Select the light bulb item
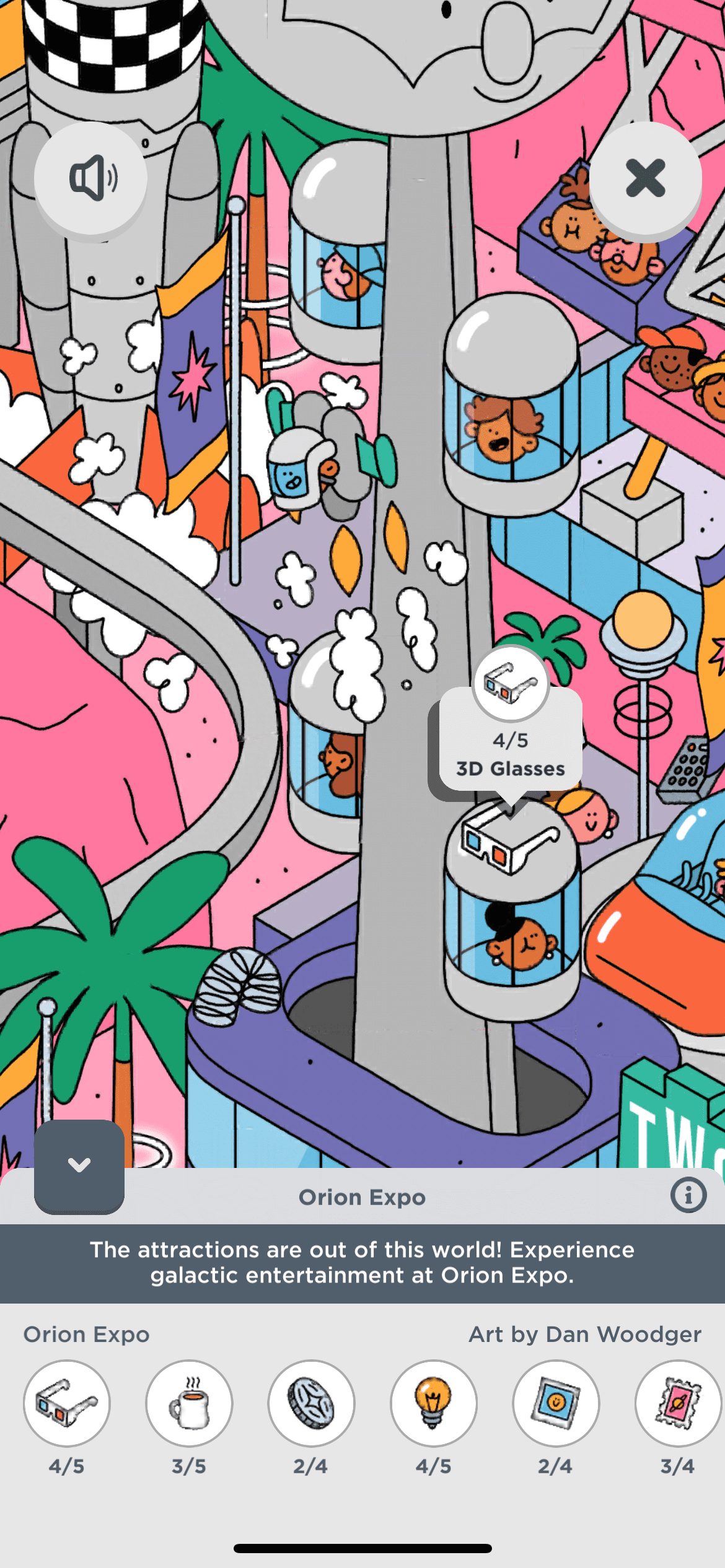Screen dimensions: 725x1568 tap(433, 1403)
